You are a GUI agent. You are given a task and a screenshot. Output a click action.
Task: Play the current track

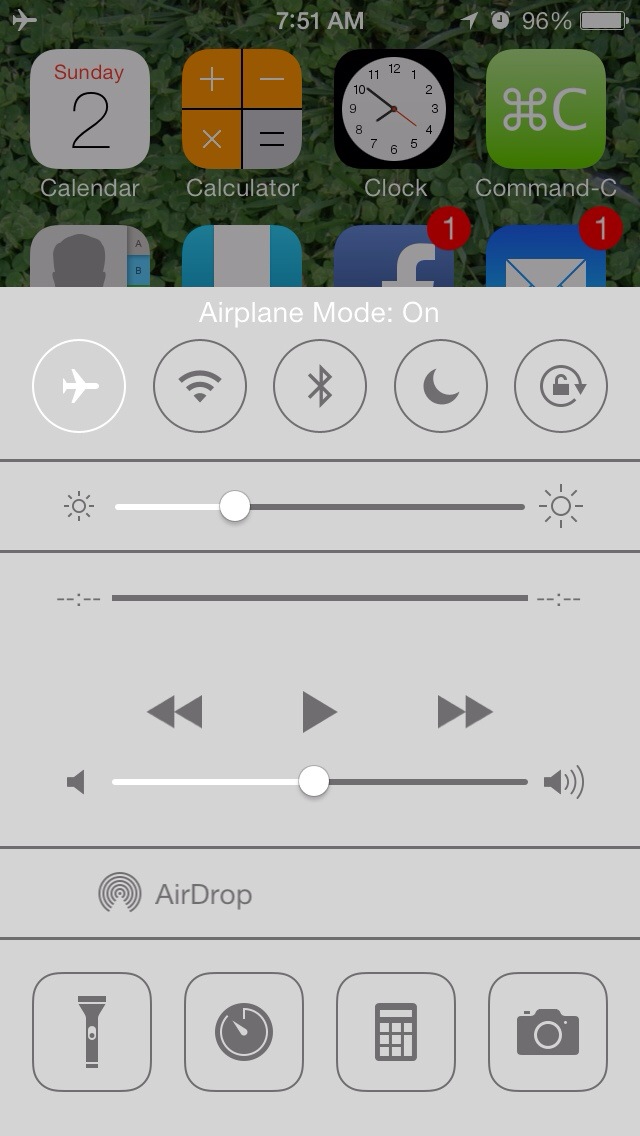click(x=320, y=713)
